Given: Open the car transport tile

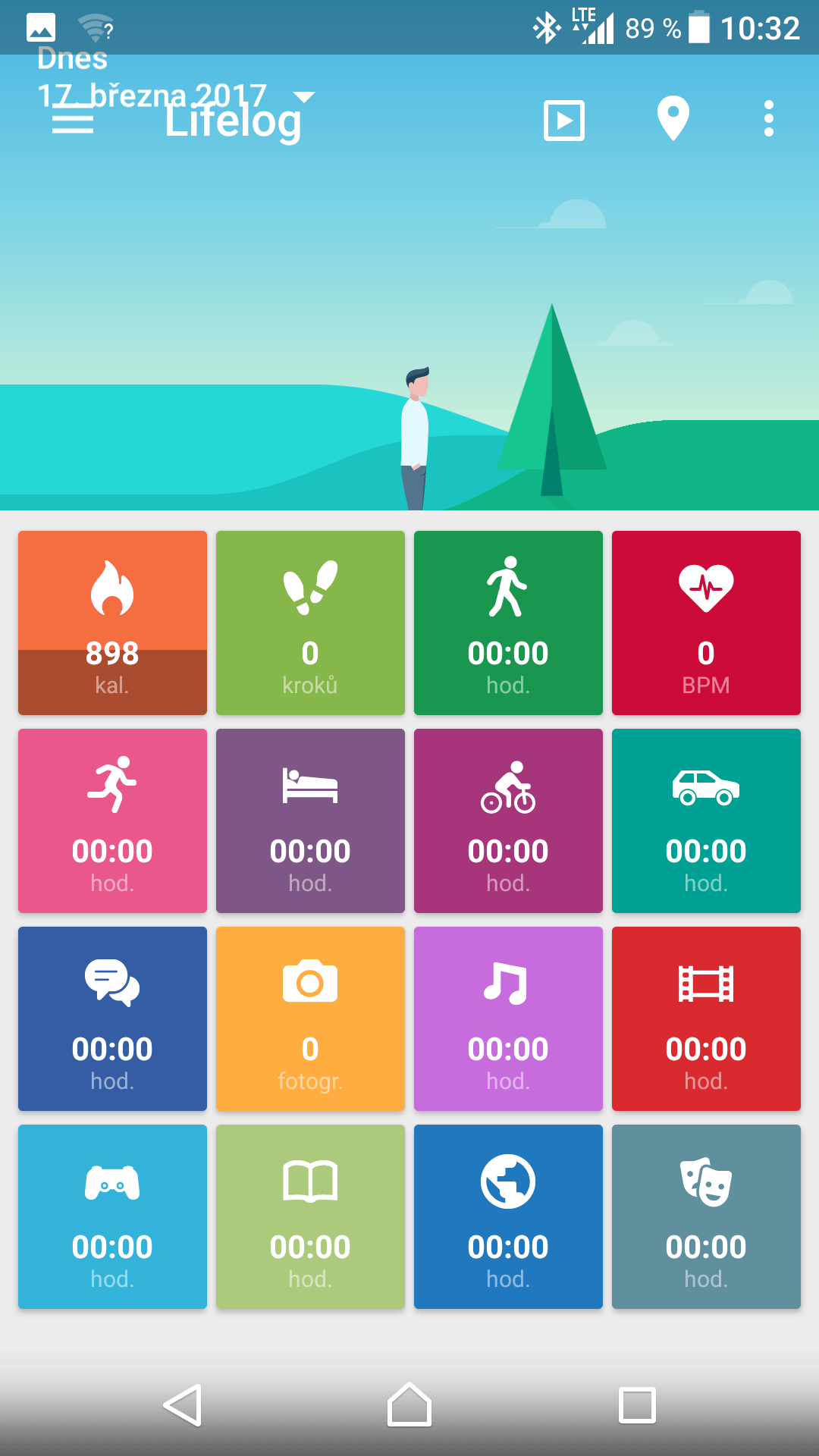Looking at the screenshot, I should (706, 821).
